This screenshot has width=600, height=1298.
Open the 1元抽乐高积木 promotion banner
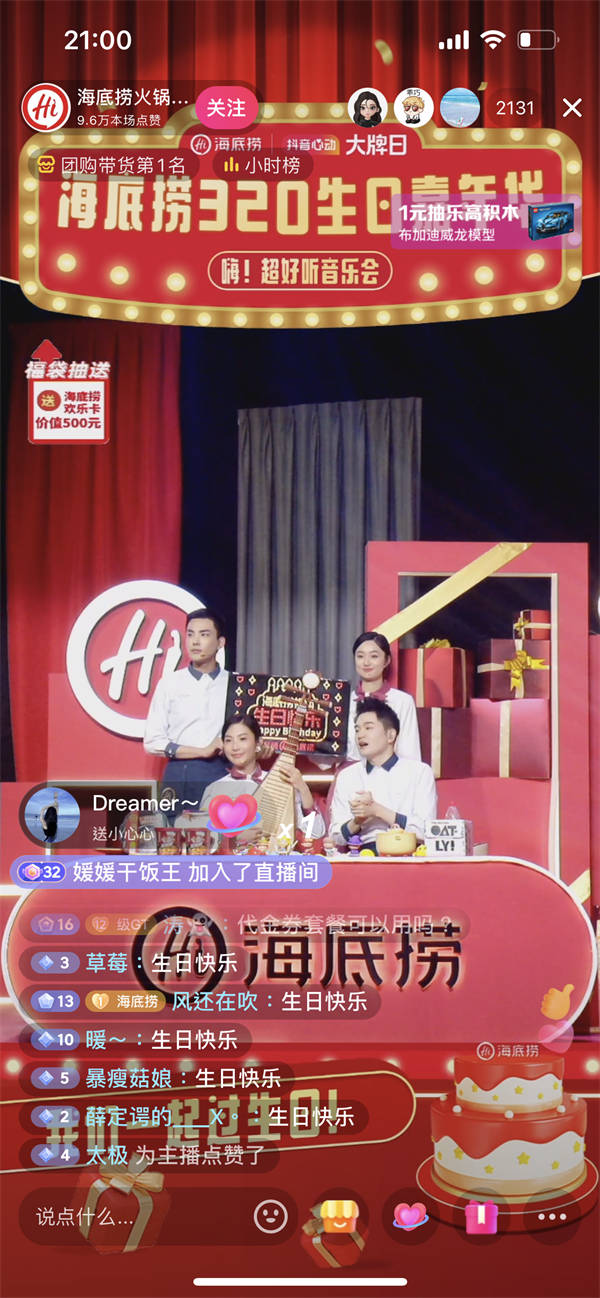pos(486,221)
